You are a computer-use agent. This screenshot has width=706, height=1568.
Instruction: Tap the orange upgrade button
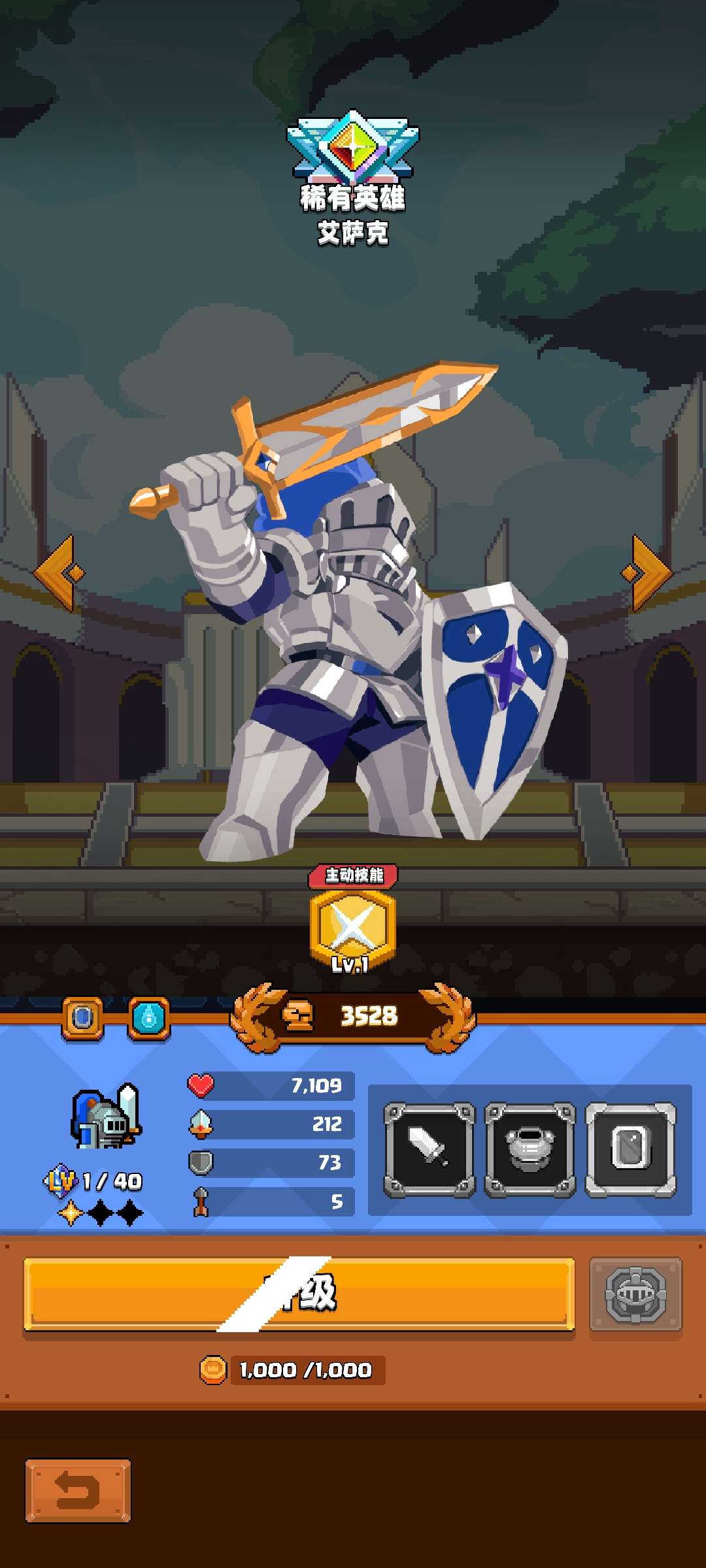coord(299,1294)
